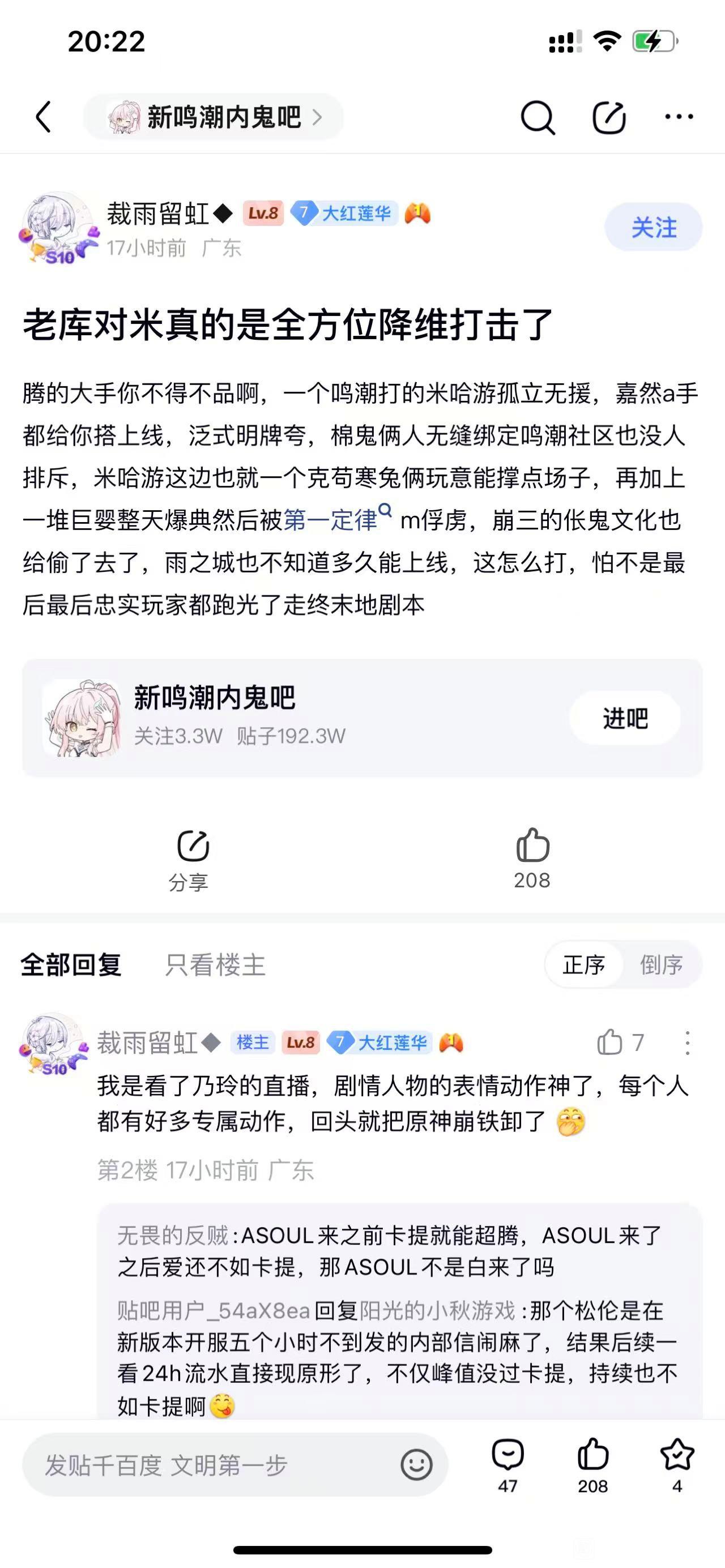
Task: Open the 新鸣潮内鬼吧 chip in the header
Action: point(213,116)
